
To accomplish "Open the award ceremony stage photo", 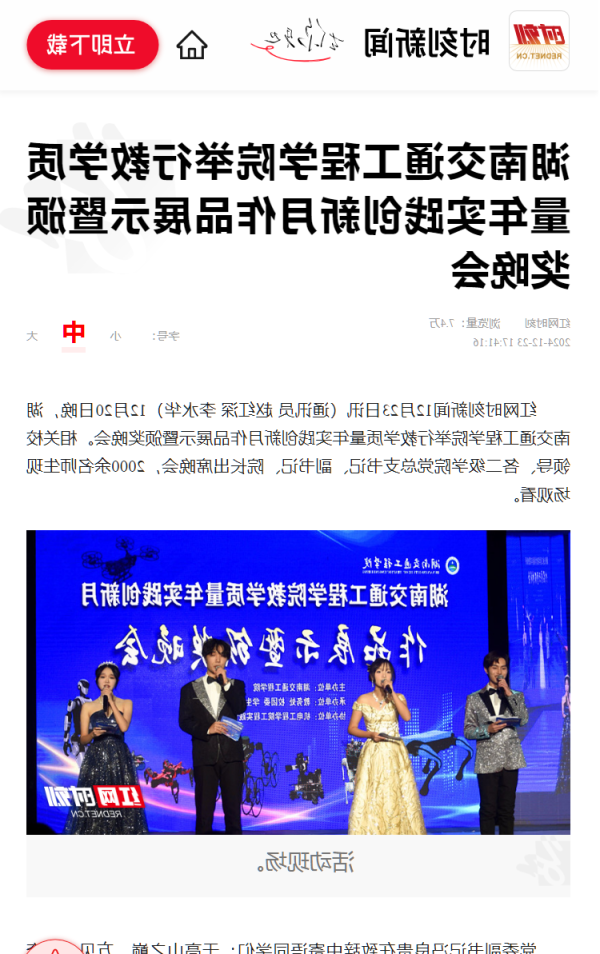I will (x=298, y=682).
